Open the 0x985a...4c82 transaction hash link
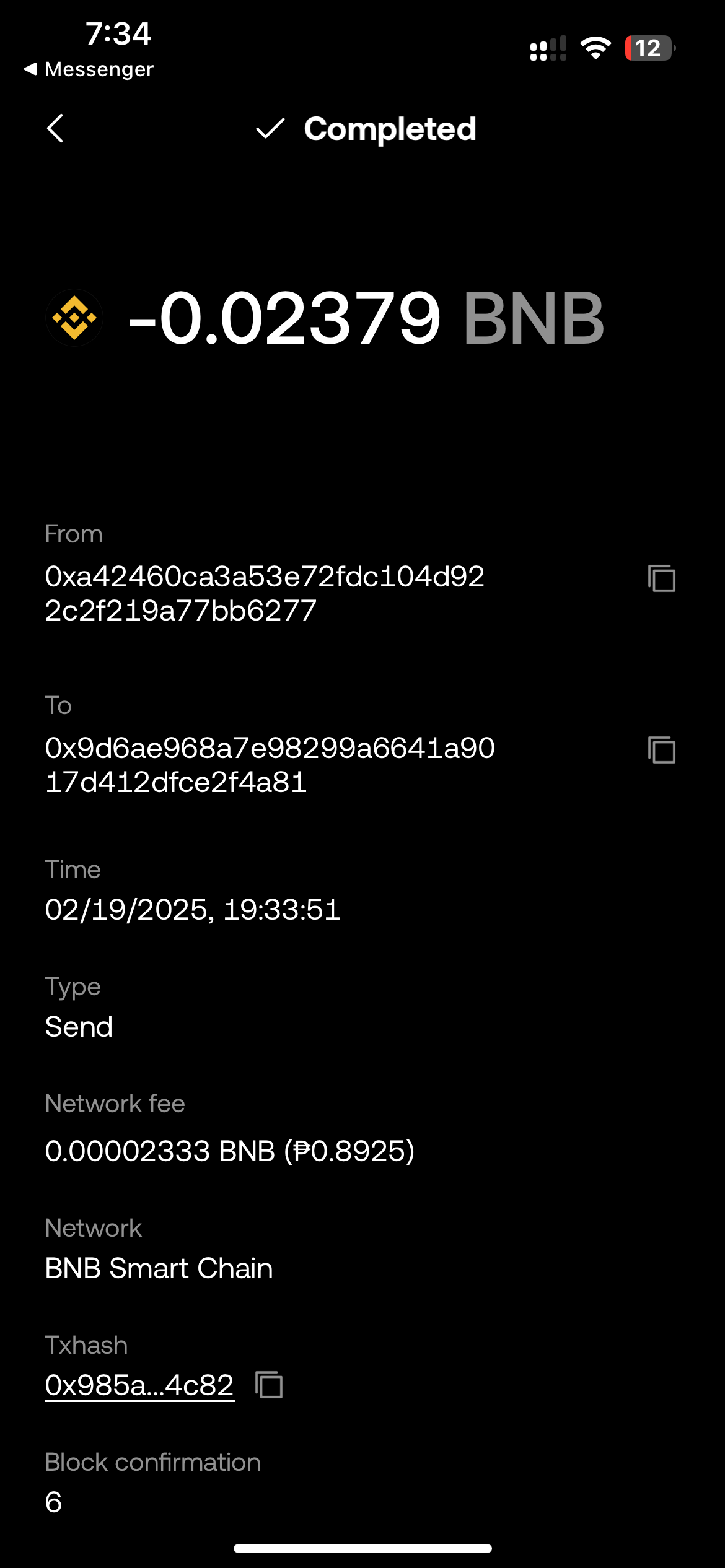The height and width of the screenshot is (1568, 725). pyautogui.click(x=139, y=1385)
